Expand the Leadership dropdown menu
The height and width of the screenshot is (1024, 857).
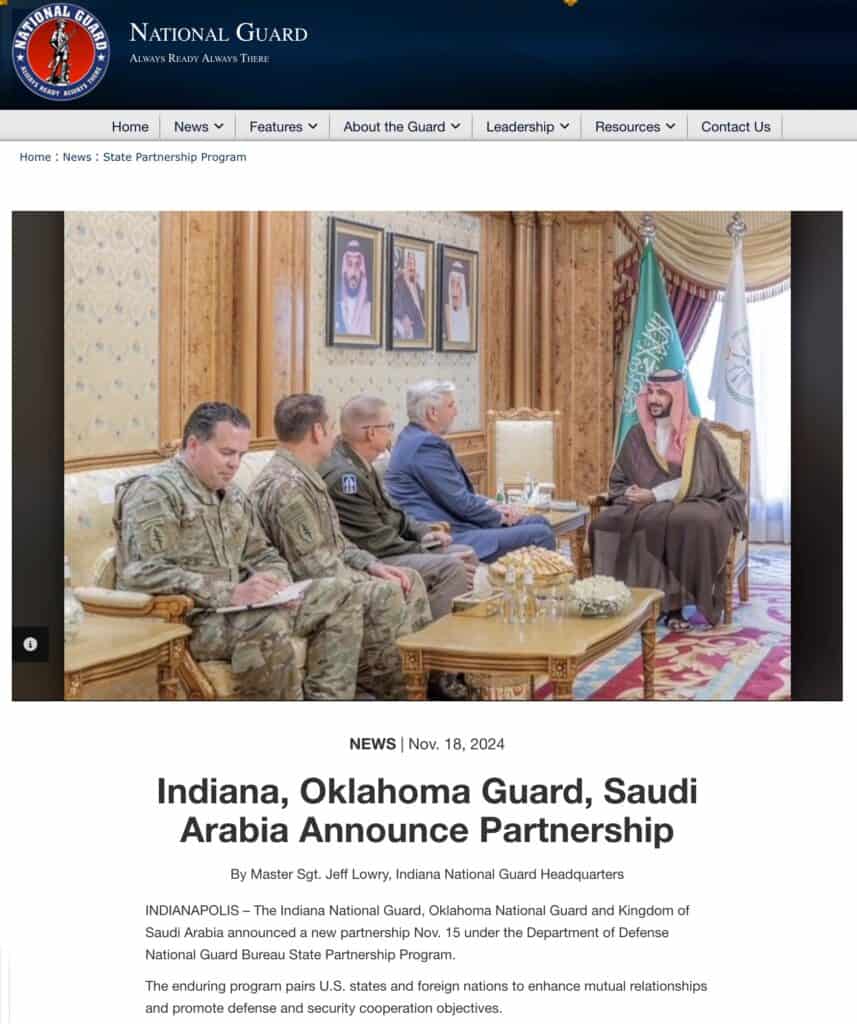click(527, 126)
